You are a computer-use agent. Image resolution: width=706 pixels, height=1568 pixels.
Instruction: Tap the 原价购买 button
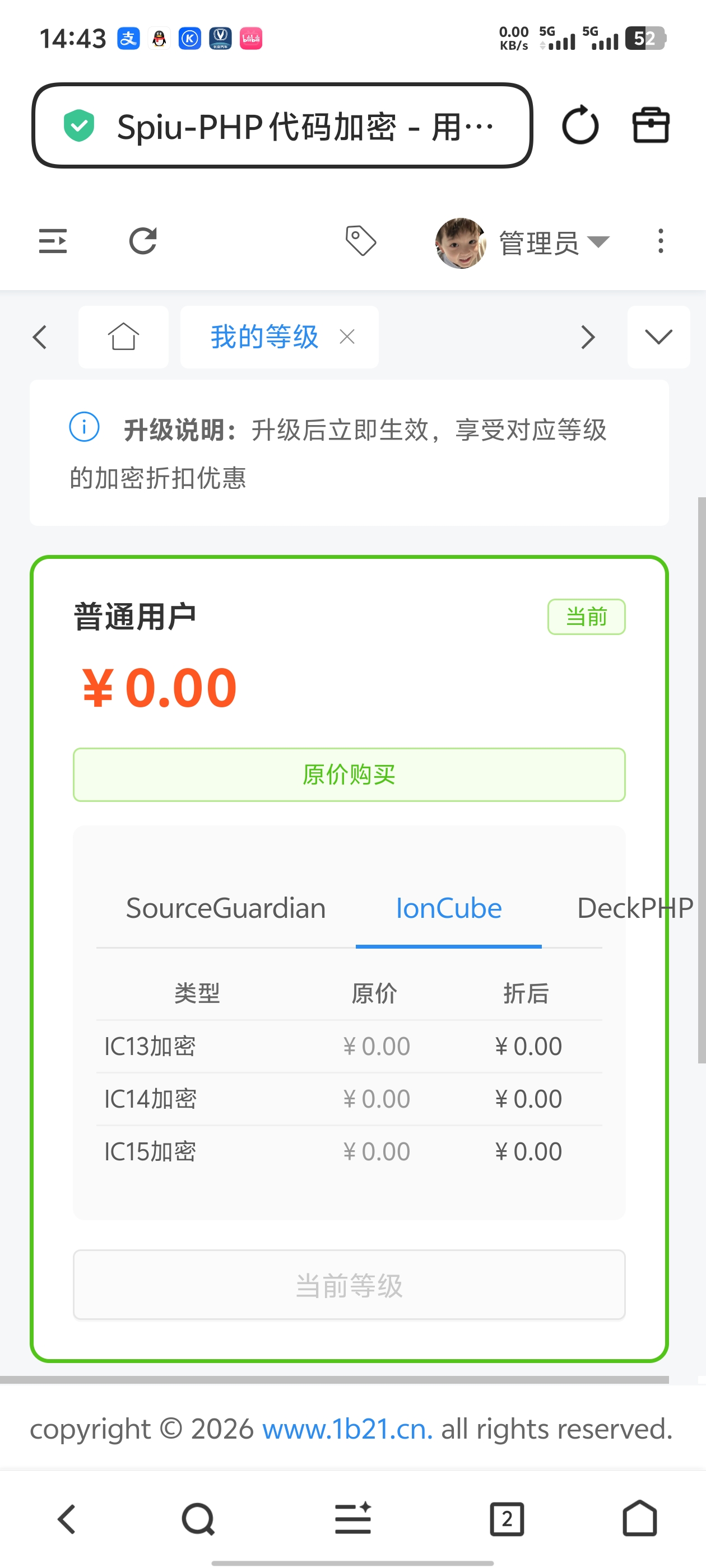(x=349, y=775)
